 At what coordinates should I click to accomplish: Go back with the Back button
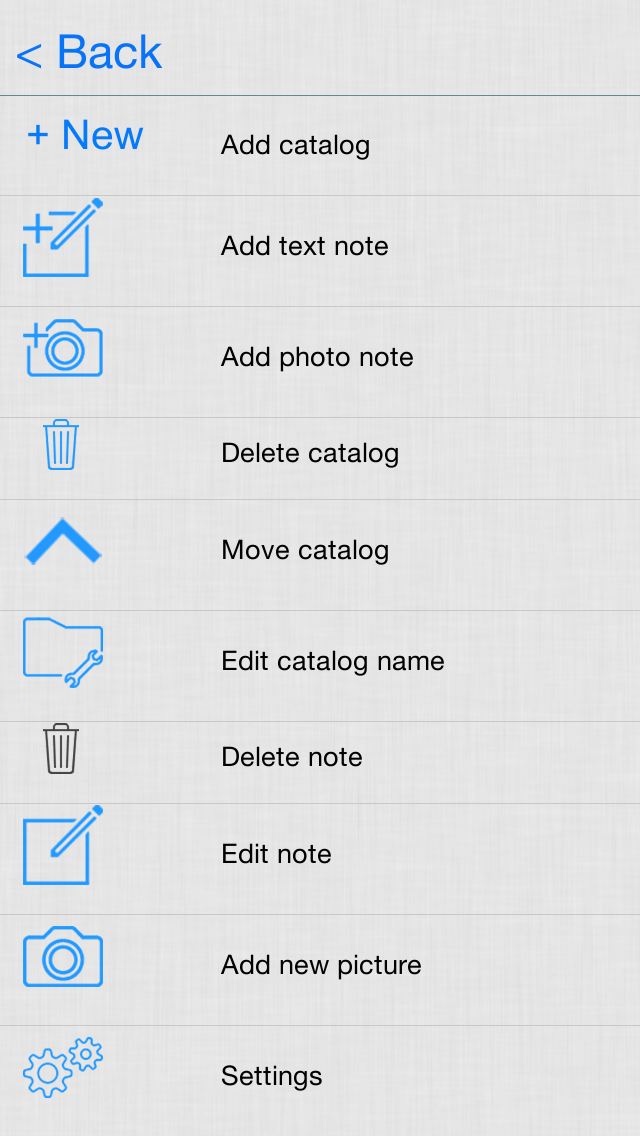pyautogui.click(x=88, y=52)
